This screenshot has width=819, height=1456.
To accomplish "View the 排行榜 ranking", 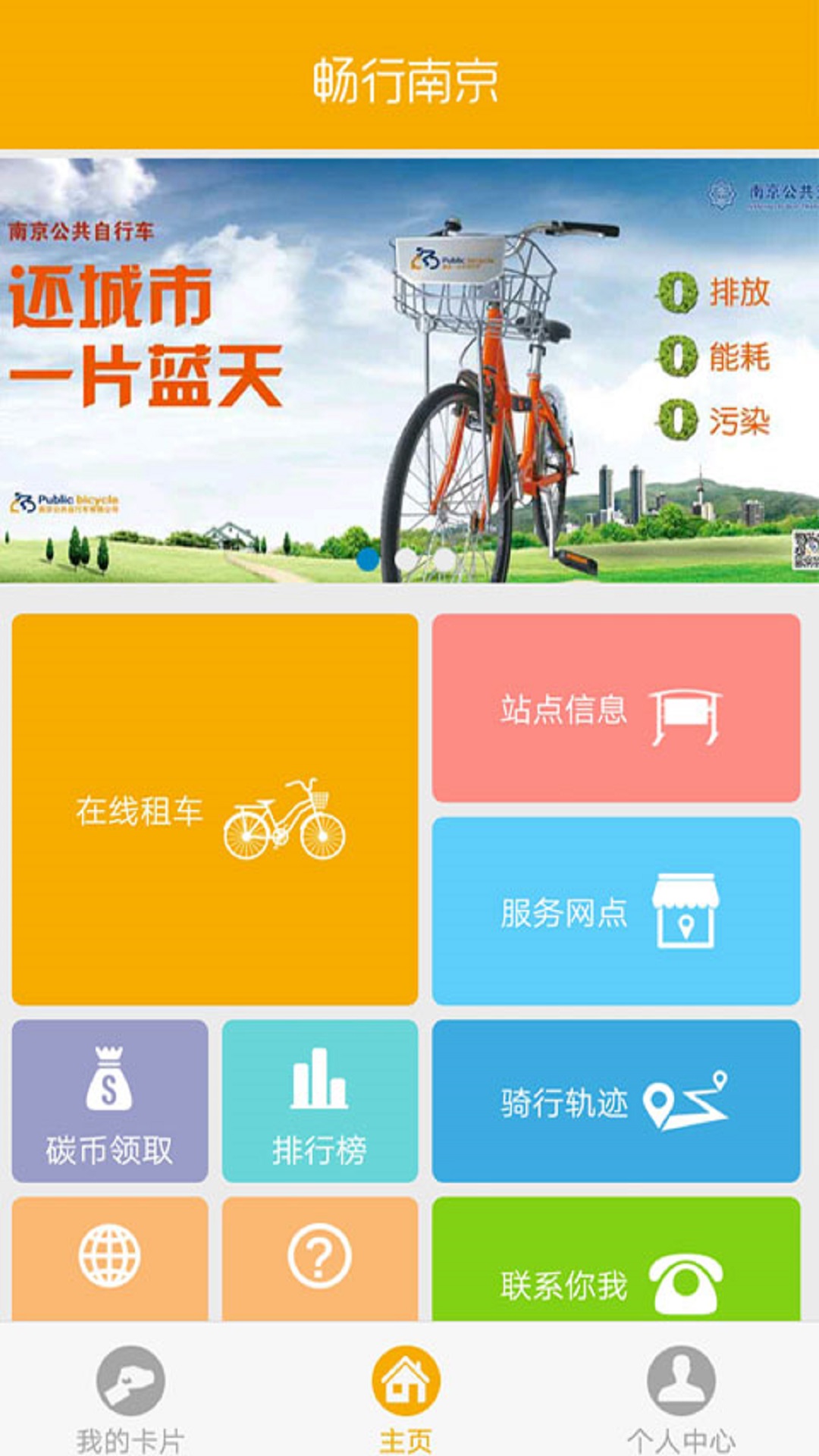I will (319, 1101).
